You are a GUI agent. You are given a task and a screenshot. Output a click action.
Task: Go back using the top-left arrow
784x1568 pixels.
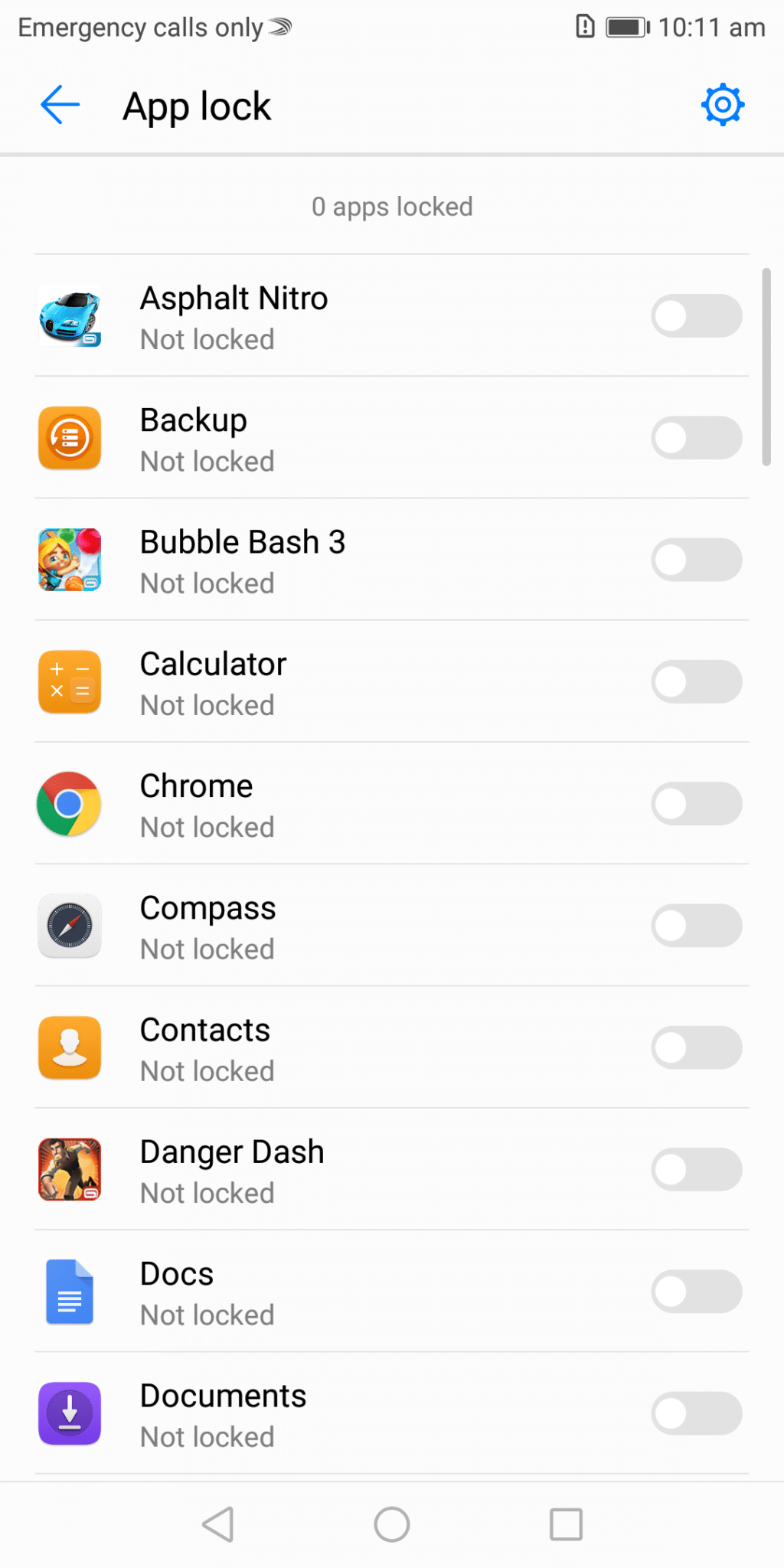click(60, 105)
